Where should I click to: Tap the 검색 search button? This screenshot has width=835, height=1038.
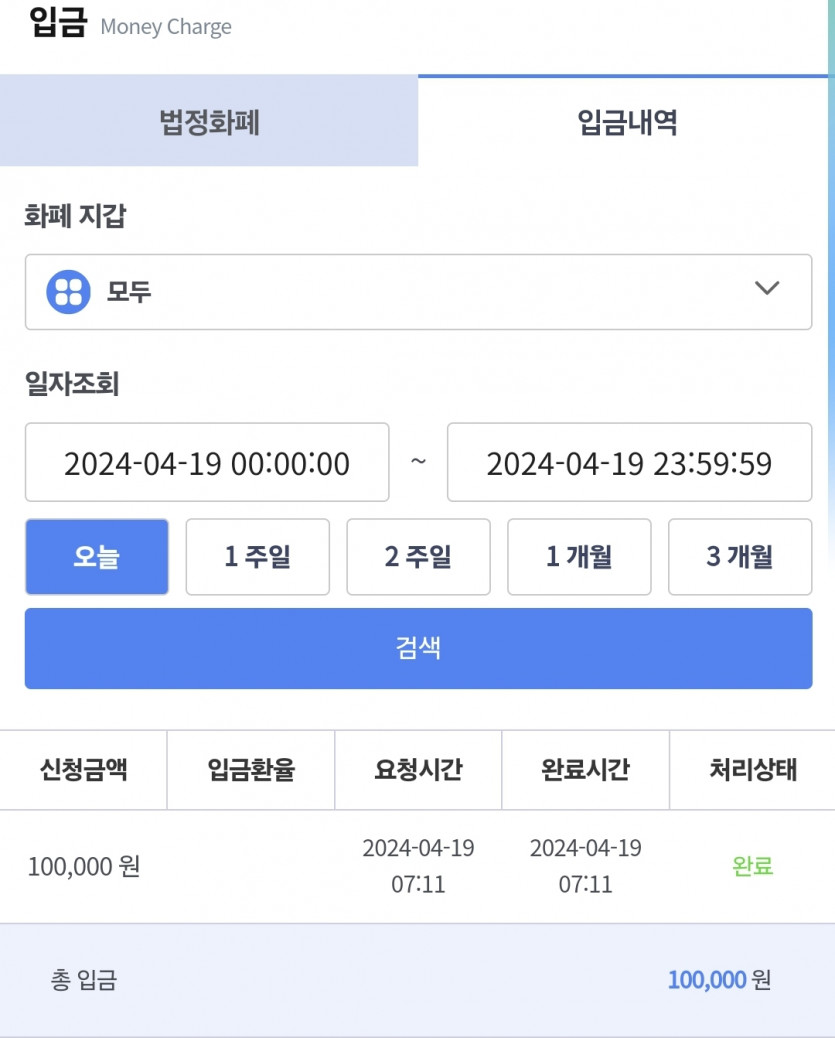[418, 648]
